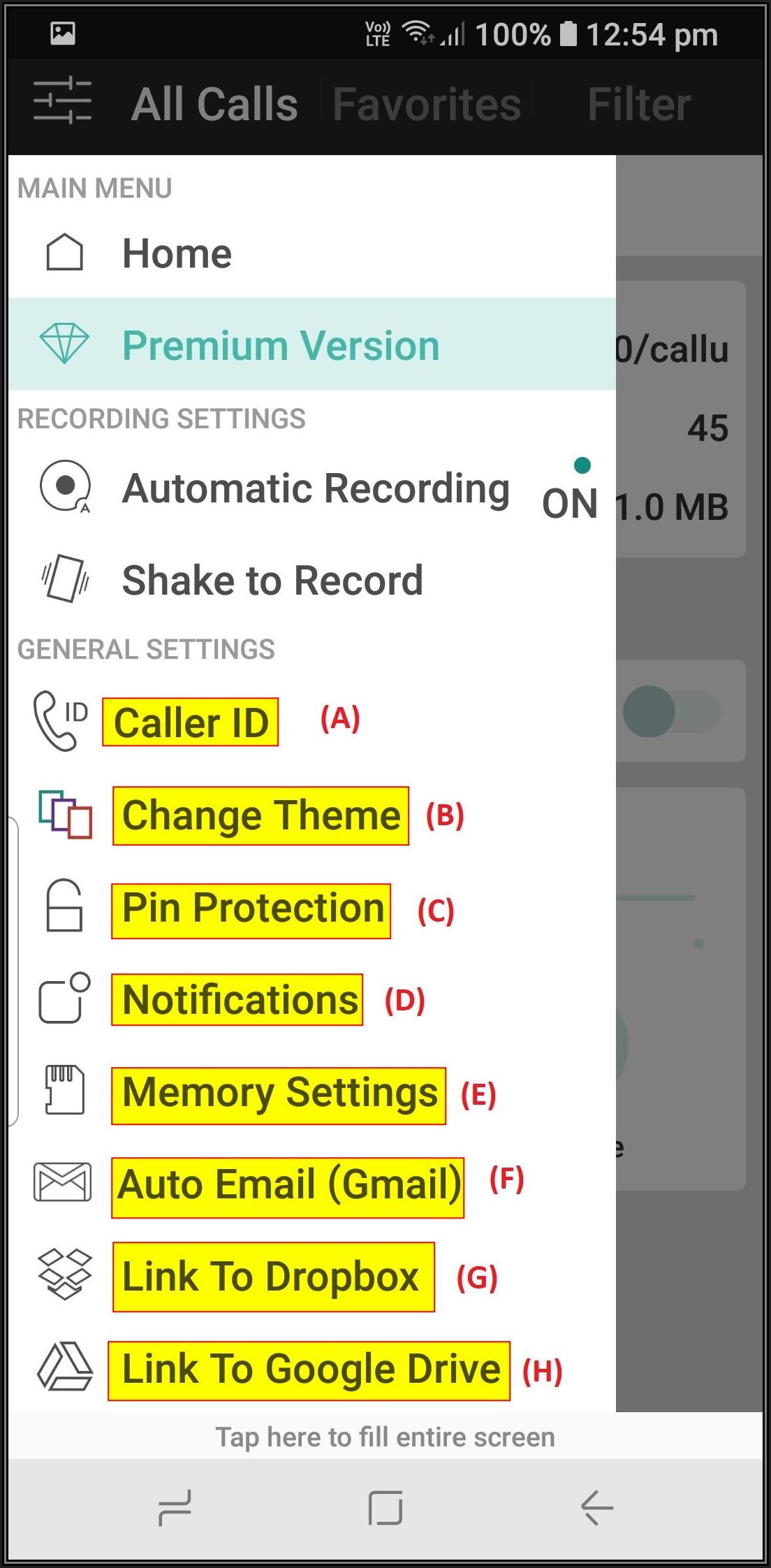Switch to the All Calls tab
The width and height of the screenshot is (771, 1568).
click(x=214, y=105)
